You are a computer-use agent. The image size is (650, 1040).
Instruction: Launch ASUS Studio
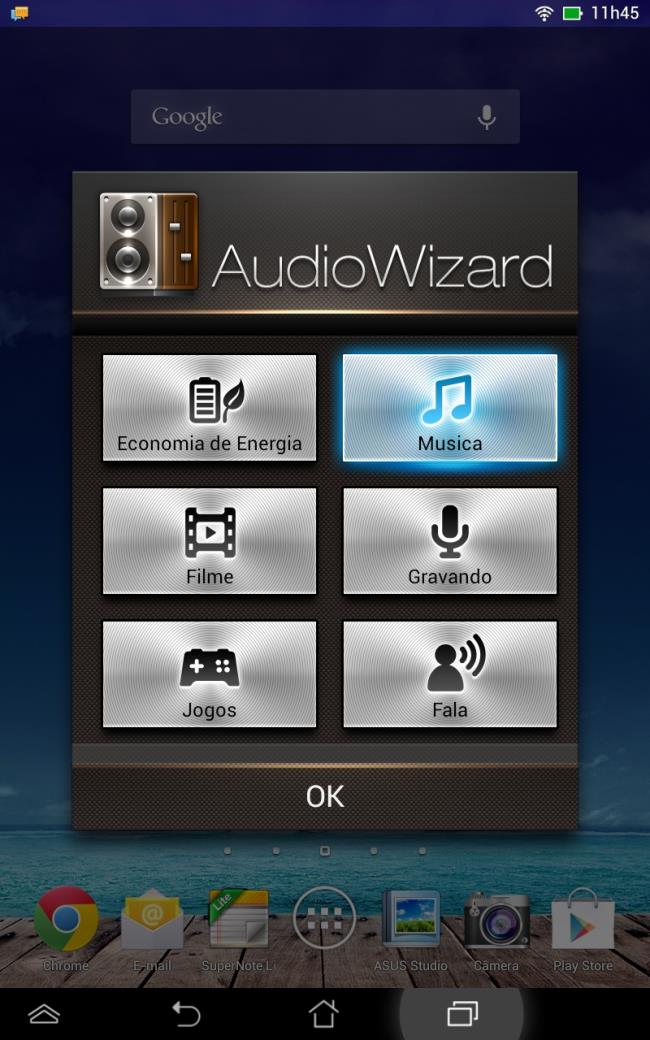(410, 919)
